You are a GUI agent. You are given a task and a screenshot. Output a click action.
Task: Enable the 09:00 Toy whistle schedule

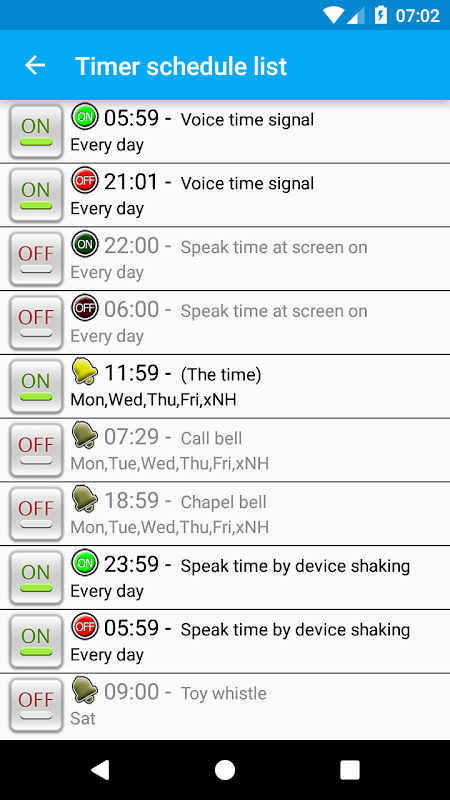point(36,706)
